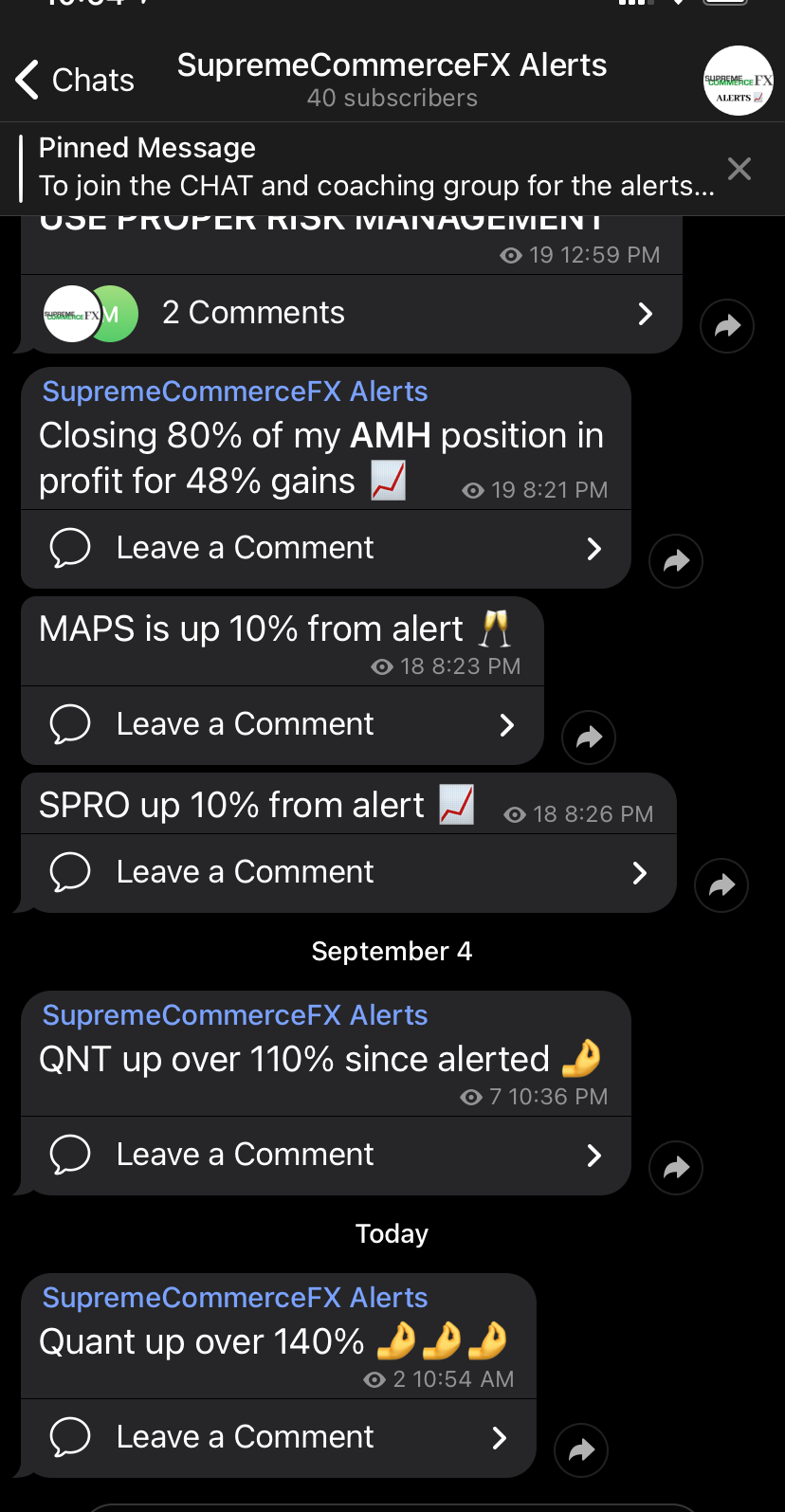This screenshot has width=785, height=1512.
Task: Forward the SPRO up 10% post
Action: tap(721, 885)
